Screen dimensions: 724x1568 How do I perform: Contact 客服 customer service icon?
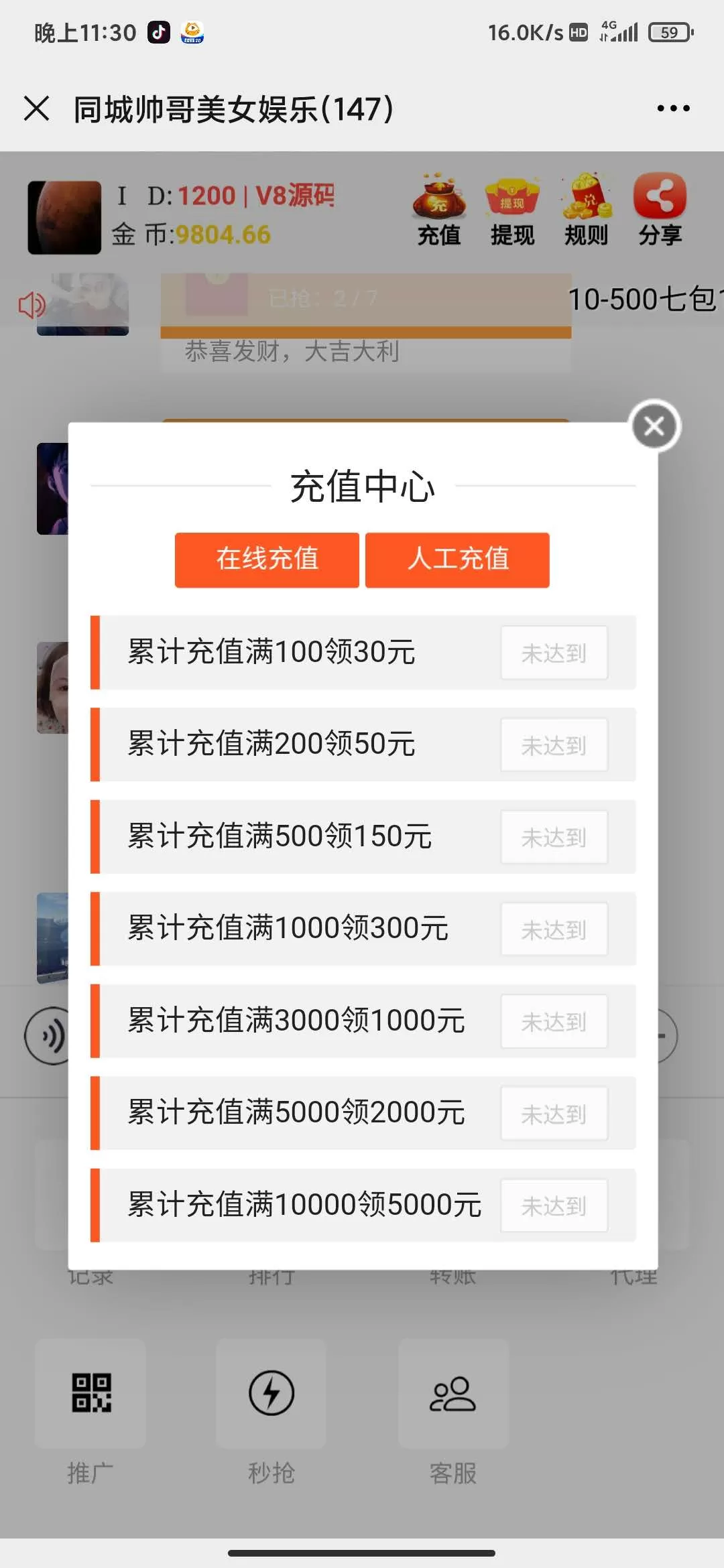coord(452,1392)
